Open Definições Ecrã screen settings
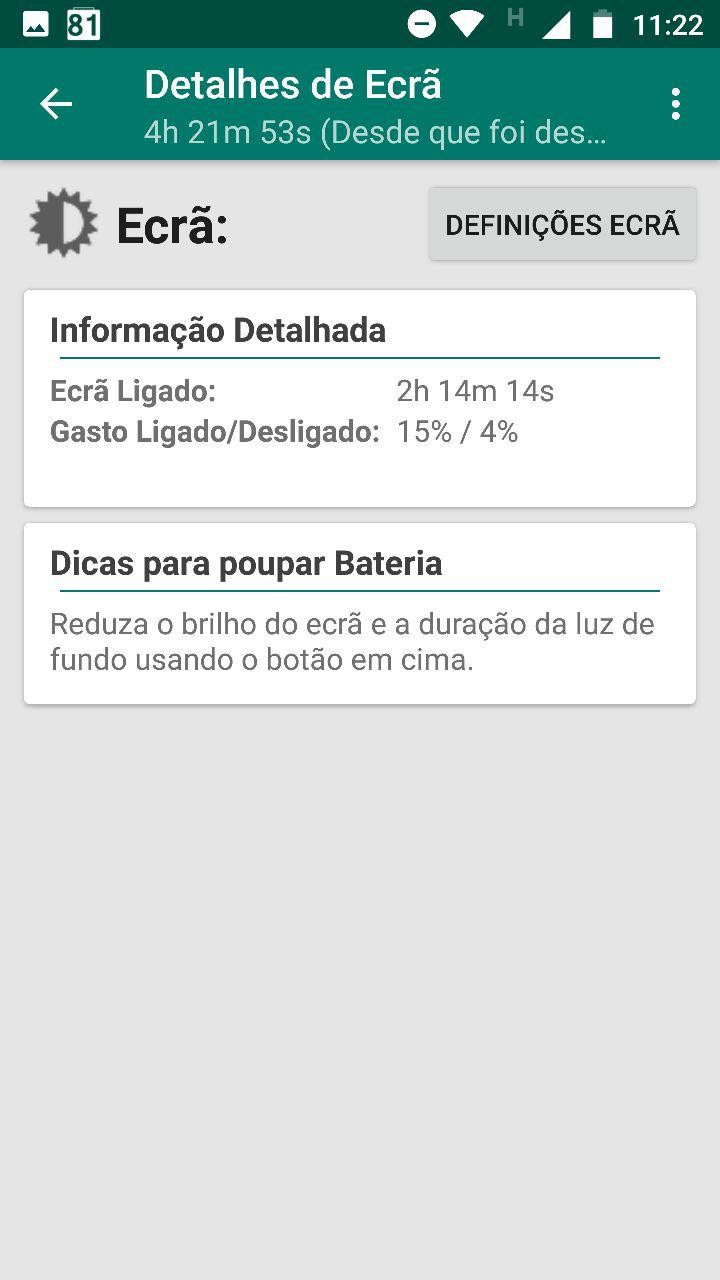 (562, 225)
